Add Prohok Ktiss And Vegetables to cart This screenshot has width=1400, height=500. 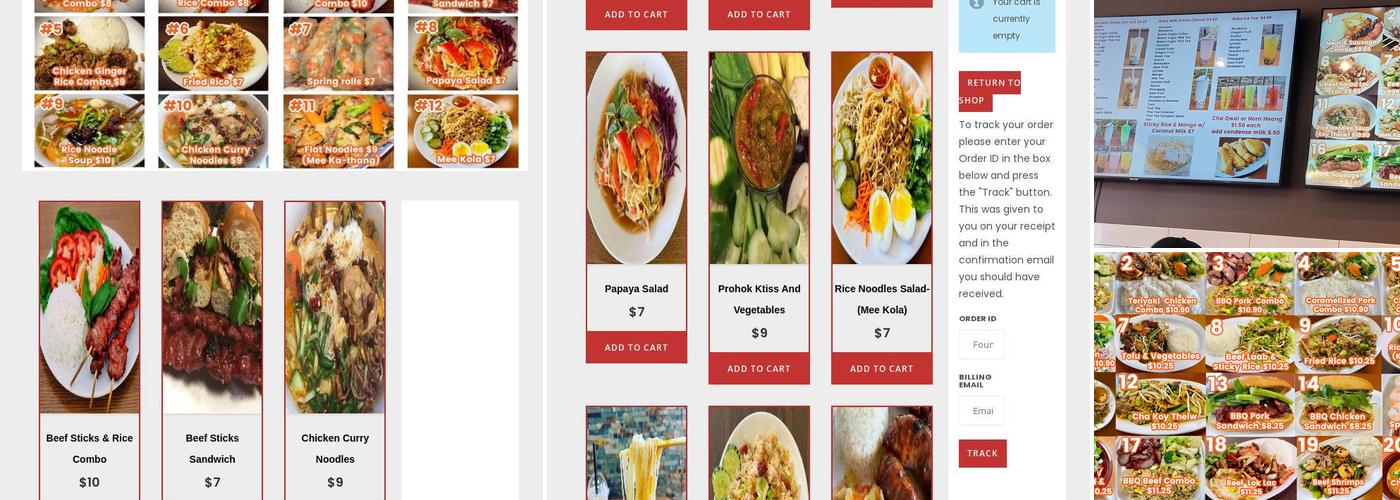759,368
